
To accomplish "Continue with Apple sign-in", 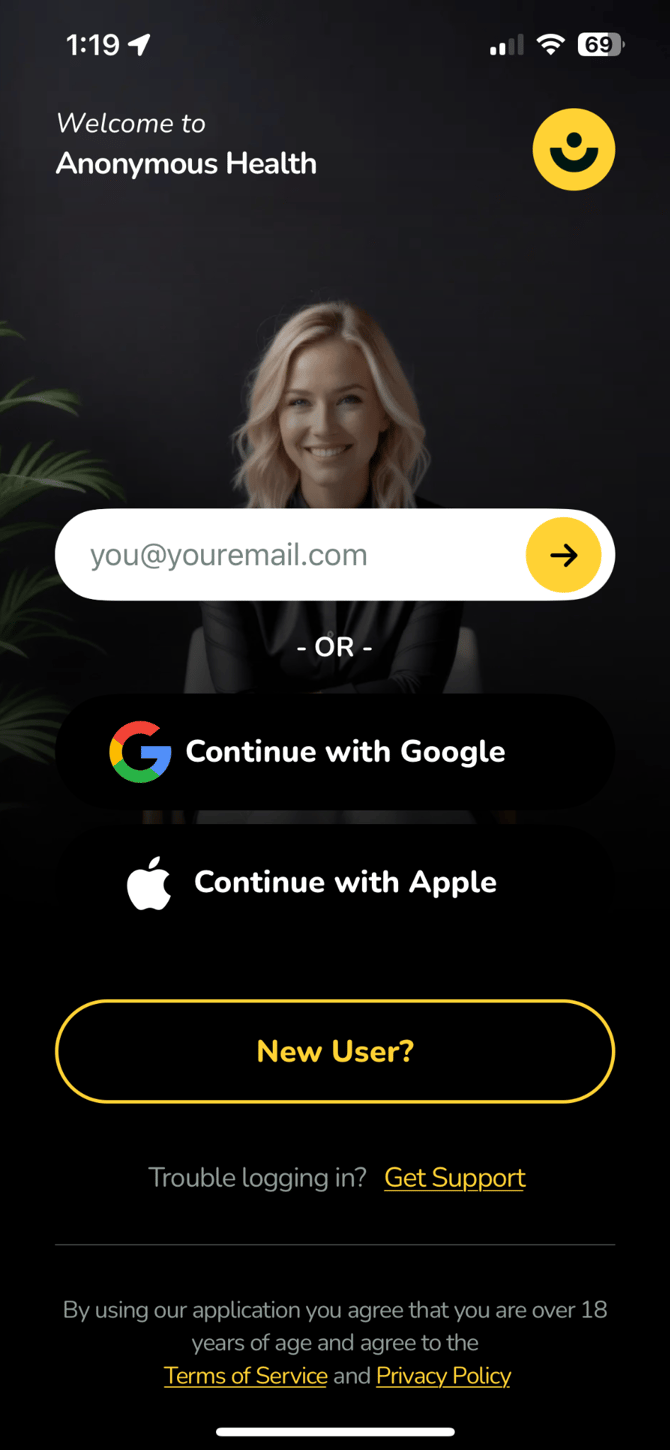I will [x=335, y=882].
